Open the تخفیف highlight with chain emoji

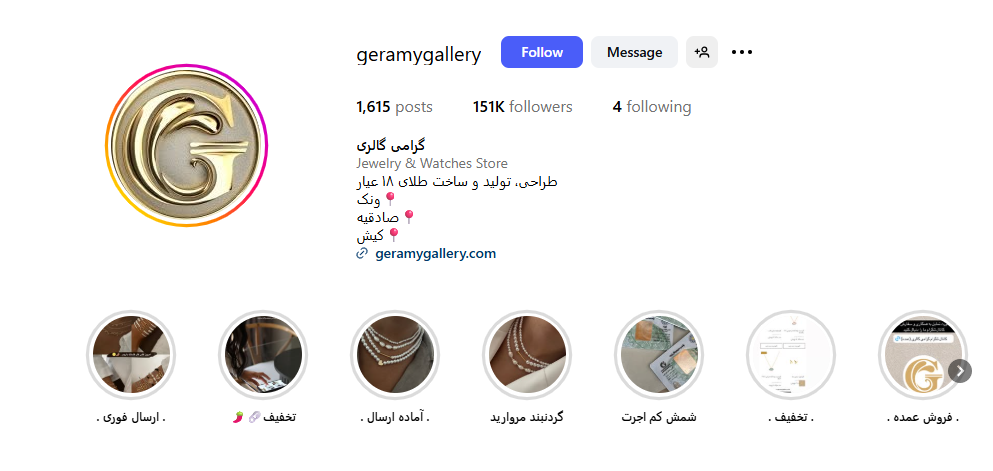pos(263,354)
